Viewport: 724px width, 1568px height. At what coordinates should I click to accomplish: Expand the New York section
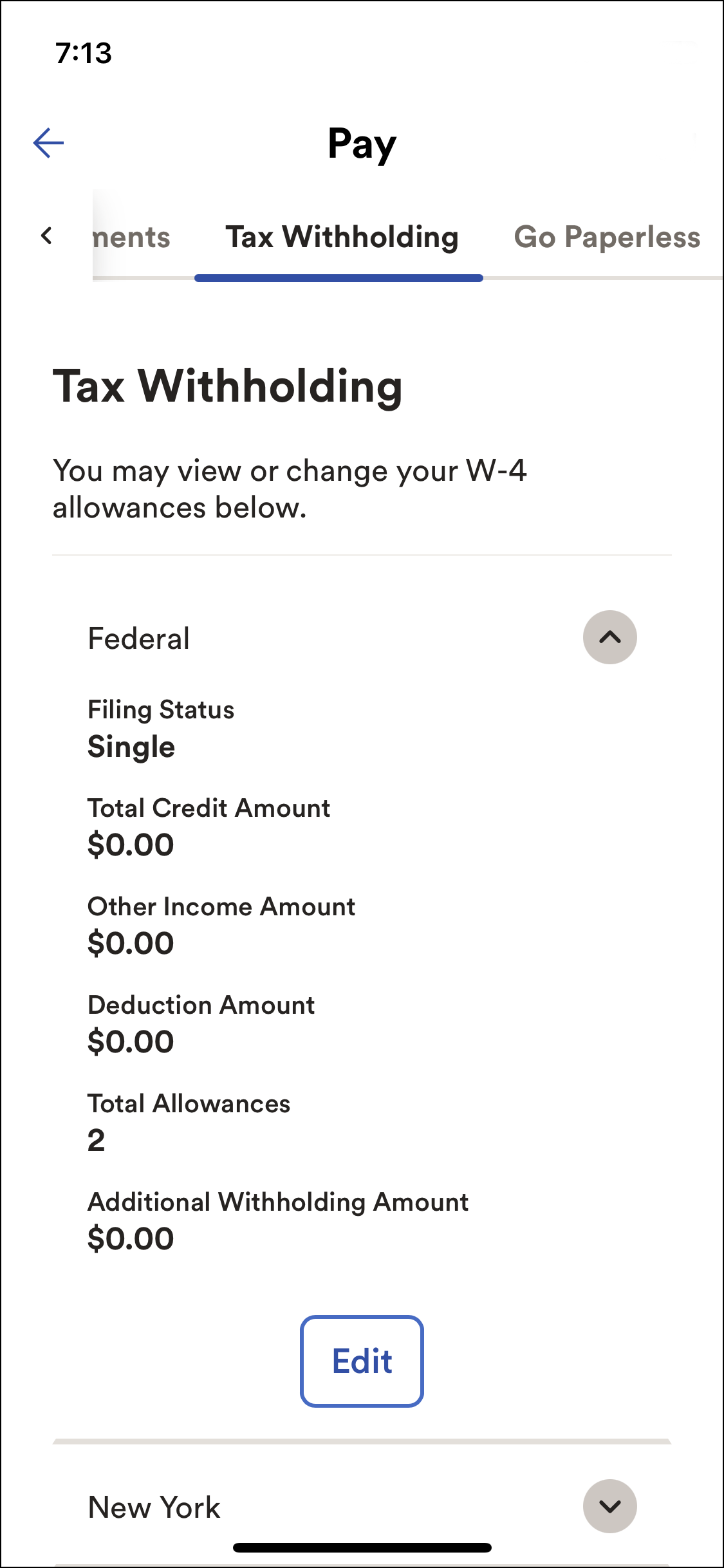(609, 1506)
